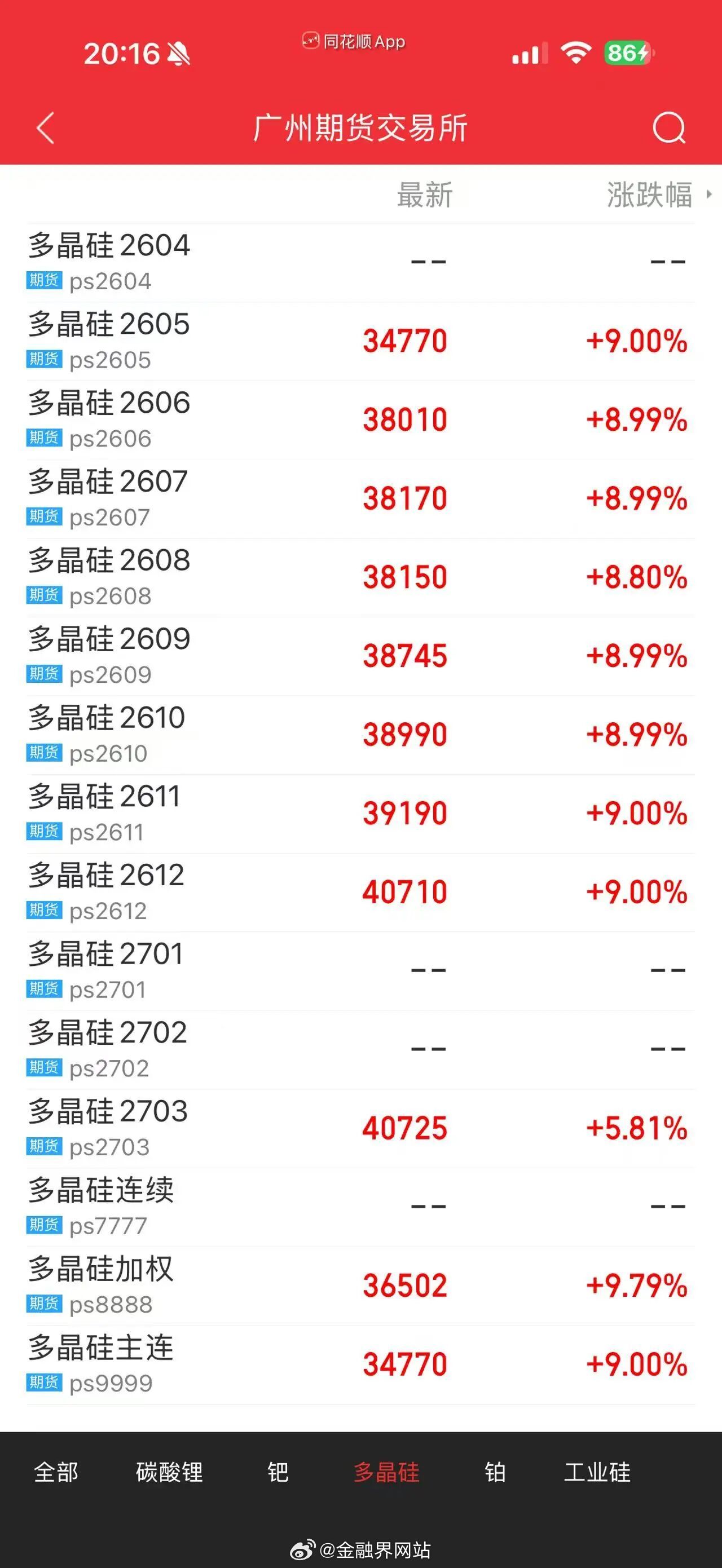Tap 期货 badge on ps9999 row
The height and width of the screenshot is (1568, 722).
(45, 1384)
